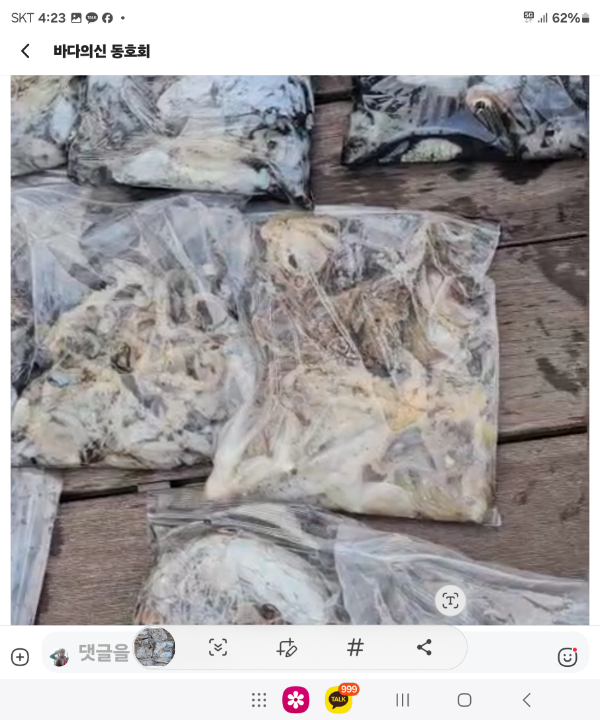Start scroll capture from screenshot toolbar
Image resolution: width=600 pixels, height=720 pixels.
[218, 647]
